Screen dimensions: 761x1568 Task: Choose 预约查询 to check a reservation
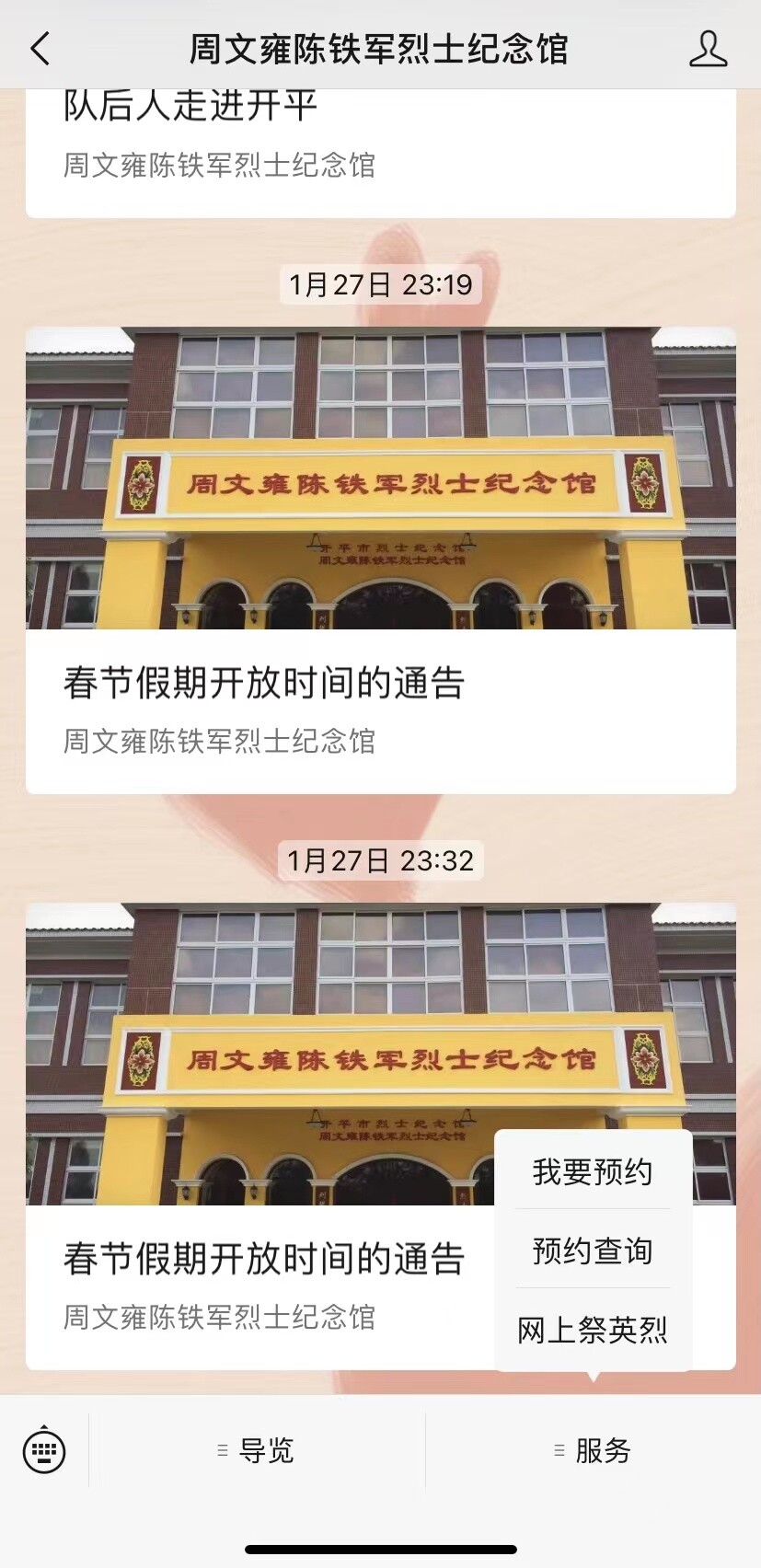593,1251
